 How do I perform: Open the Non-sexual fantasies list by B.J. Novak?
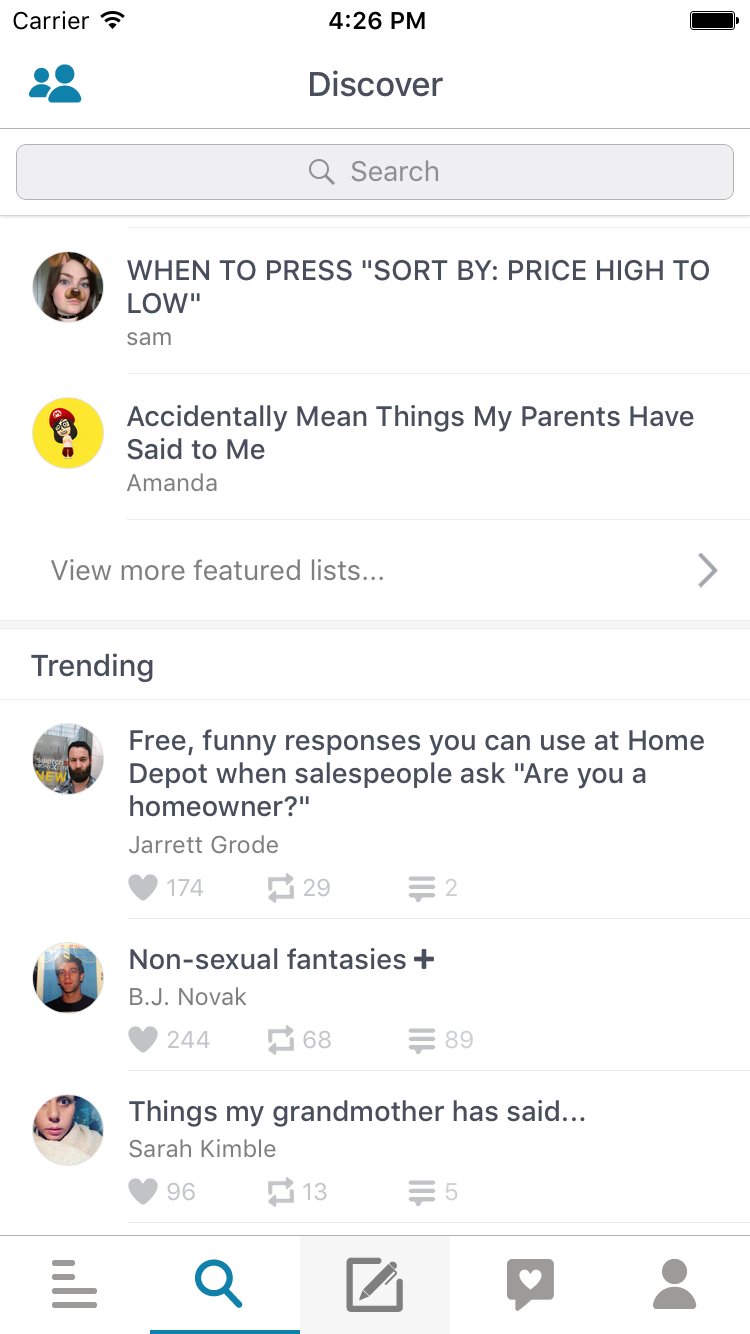pos(268,960)
